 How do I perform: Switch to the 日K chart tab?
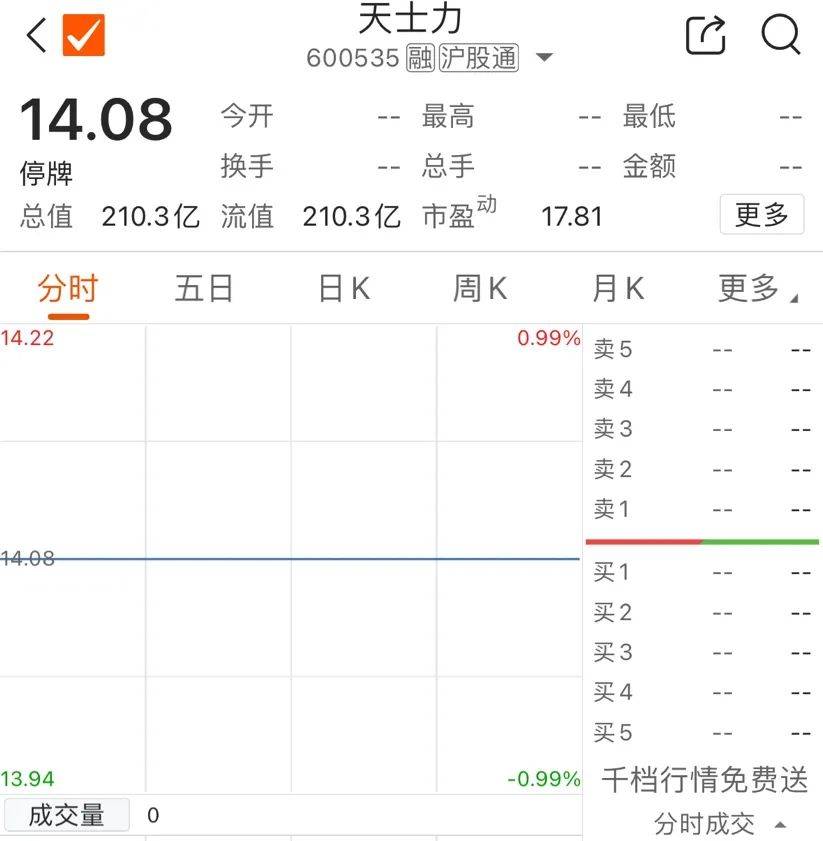point(344,290)
